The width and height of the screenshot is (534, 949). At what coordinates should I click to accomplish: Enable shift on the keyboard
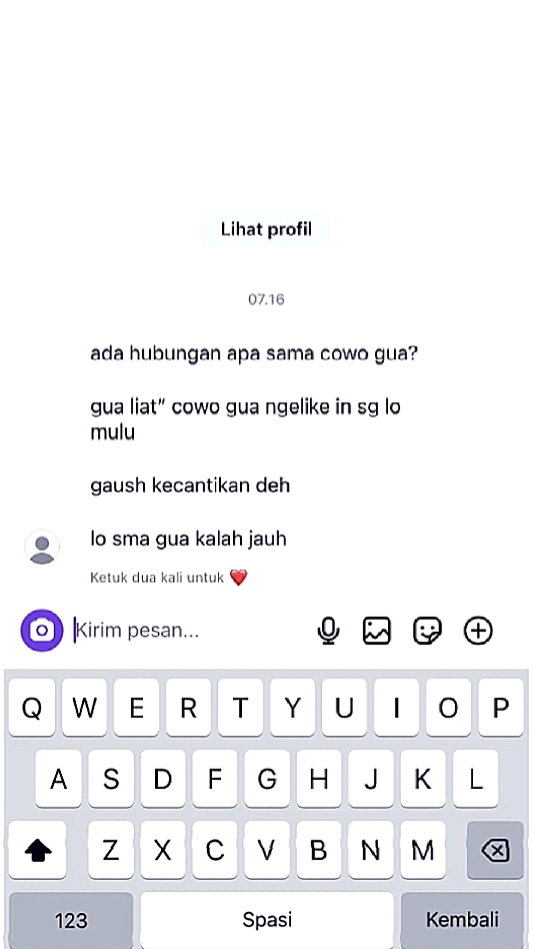coord(38,850)
